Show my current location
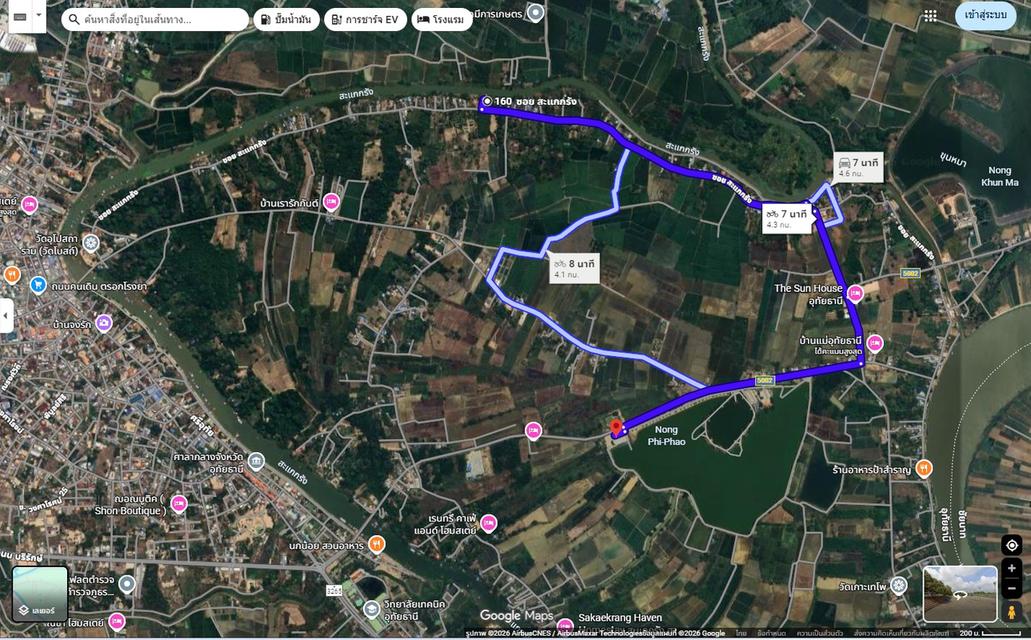The height and width of the screenshot is (640, 1031). (x=1011, y=545)
